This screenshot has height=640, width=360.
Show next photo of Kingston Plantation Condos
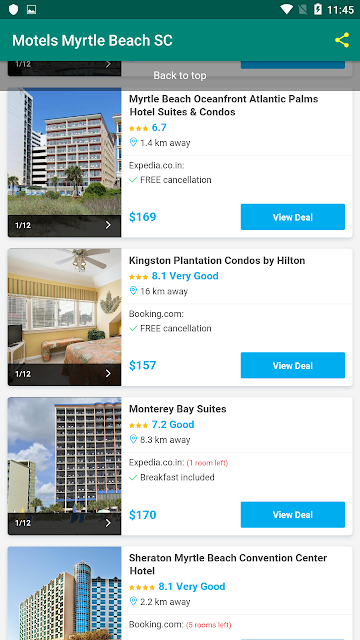108,373
